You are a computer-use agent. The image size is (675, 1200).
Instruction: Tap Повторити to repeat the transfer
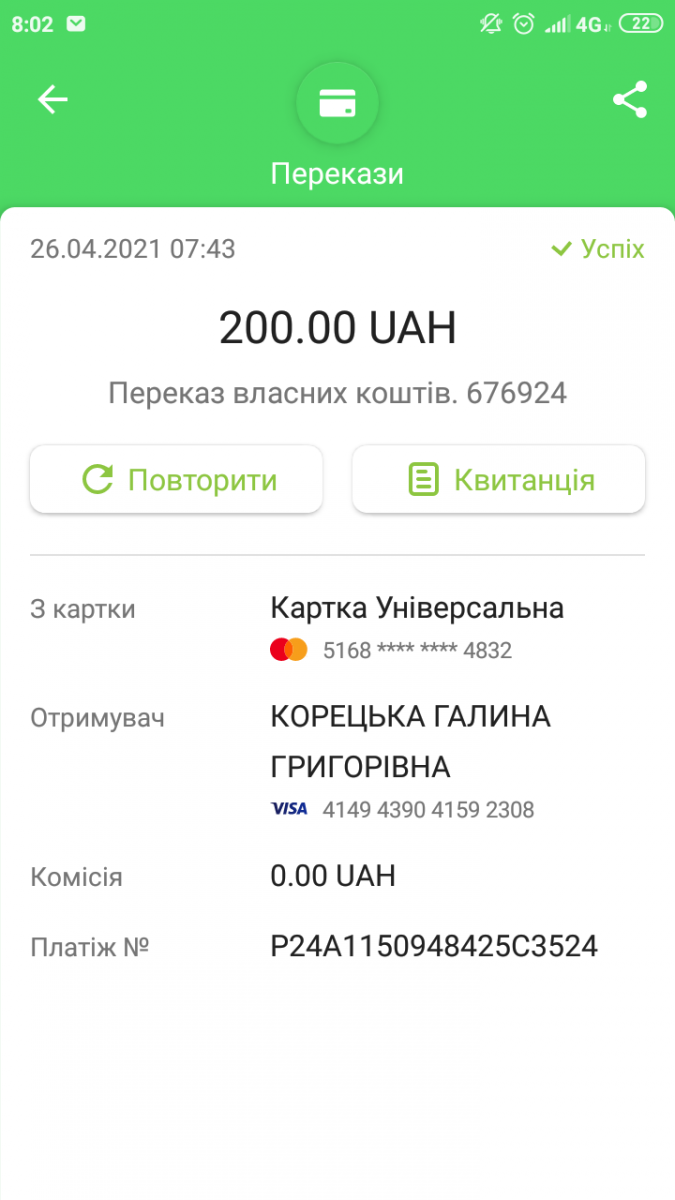(x=176, y=480)
